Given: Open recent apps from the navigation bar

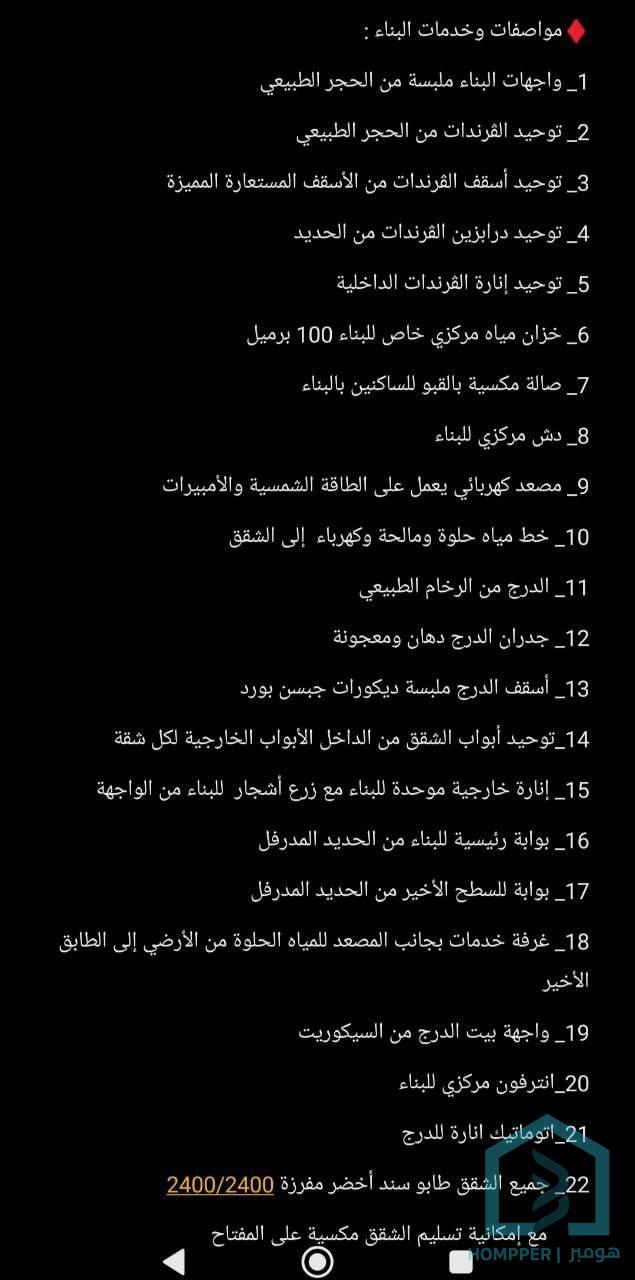Looking at the screenshot, I should click(x=461, y=1261).
